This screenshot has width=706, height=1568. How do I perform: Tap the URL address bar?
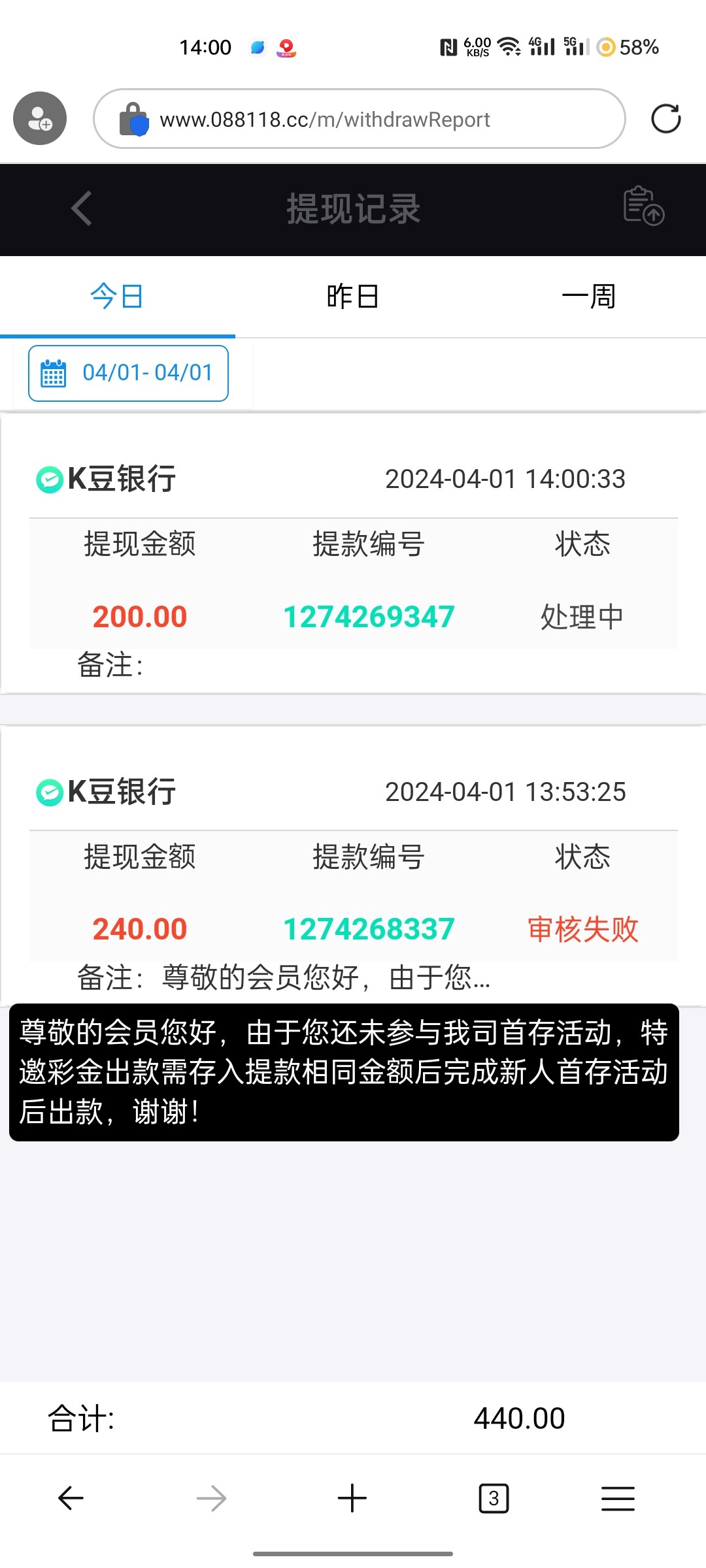[360, 119]
